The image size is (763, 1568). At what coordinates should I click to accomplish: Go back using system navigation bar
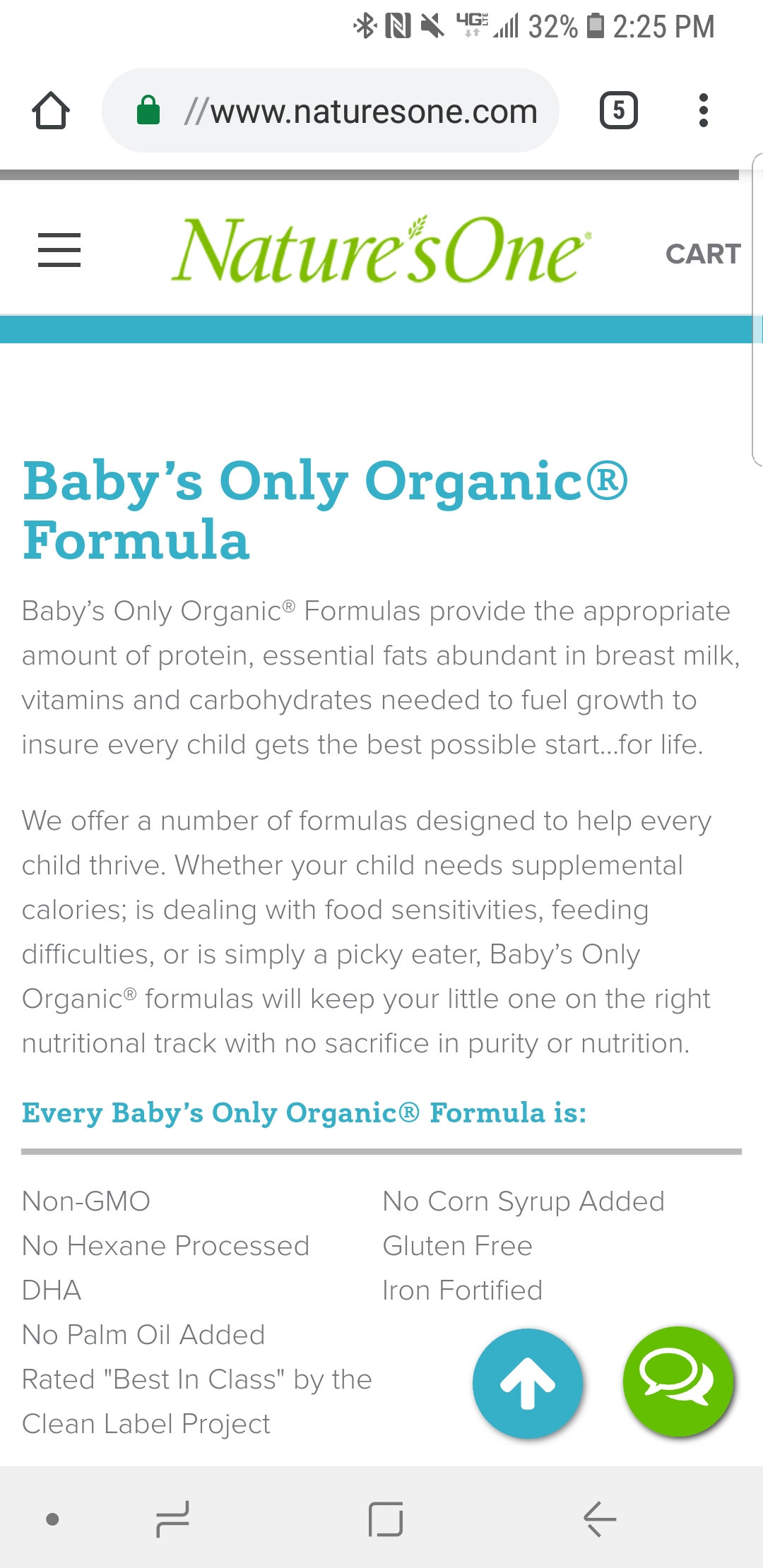pyautogui.click(x=599, y=1519)
